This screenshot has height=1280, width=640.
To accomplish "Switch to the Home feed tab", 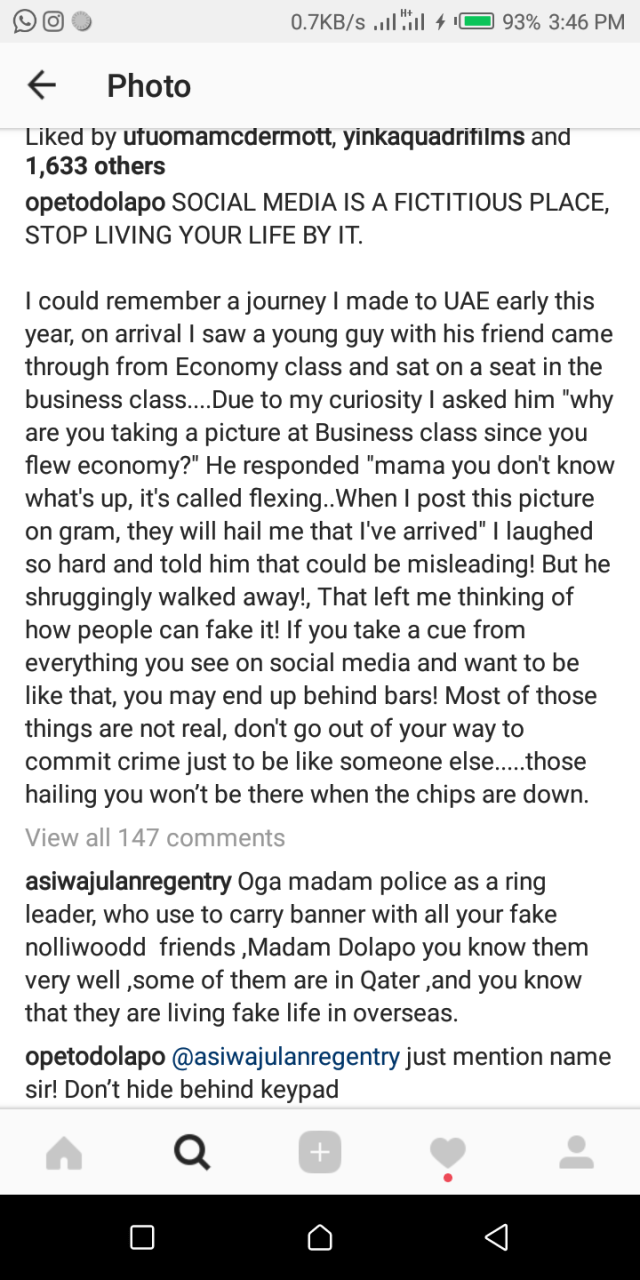I will 64,1153.
